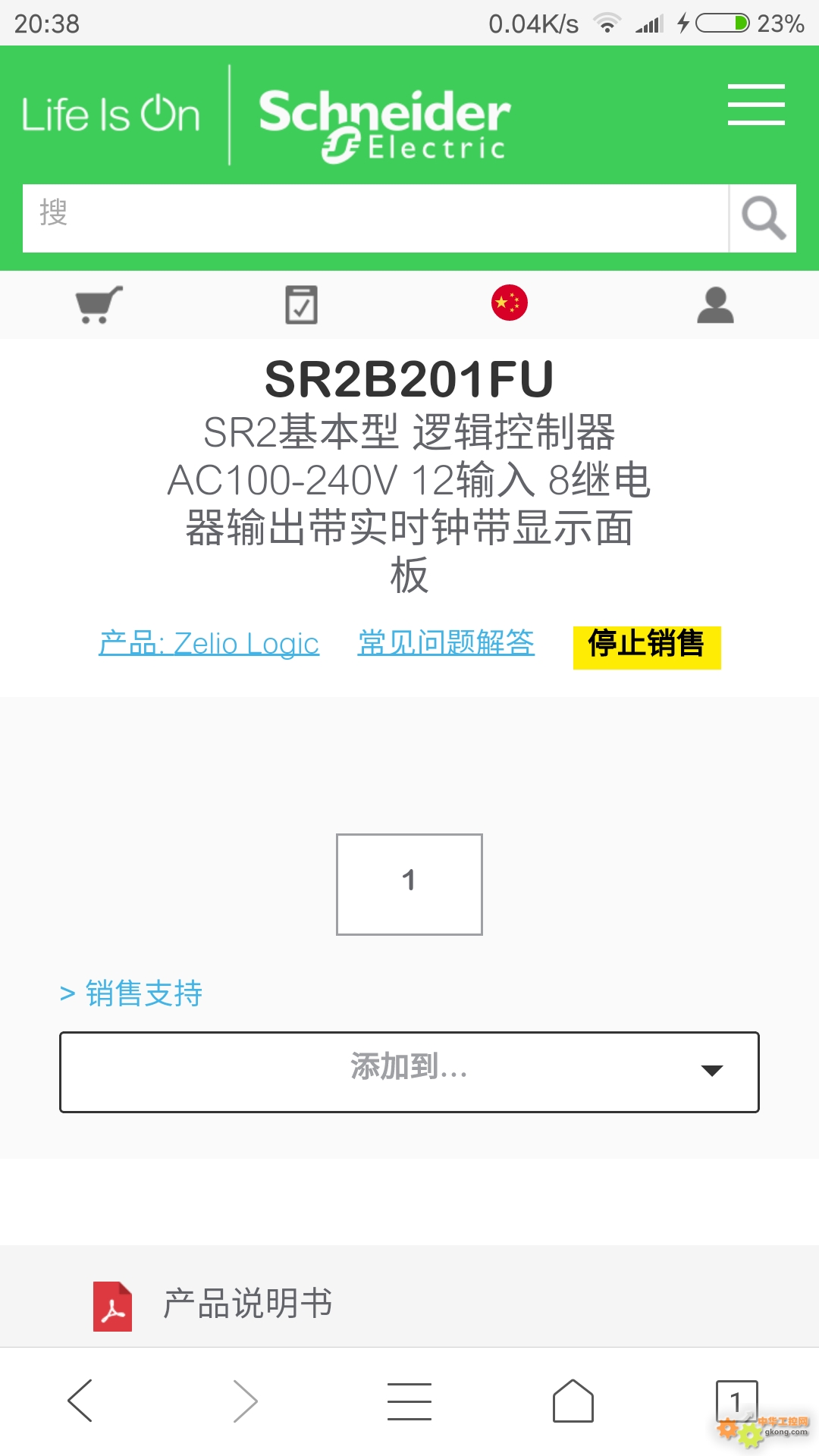The height and width of the screenshot is (1456, 819).
Task: Open the checklist document icon
Action: (x=301, y=305)
